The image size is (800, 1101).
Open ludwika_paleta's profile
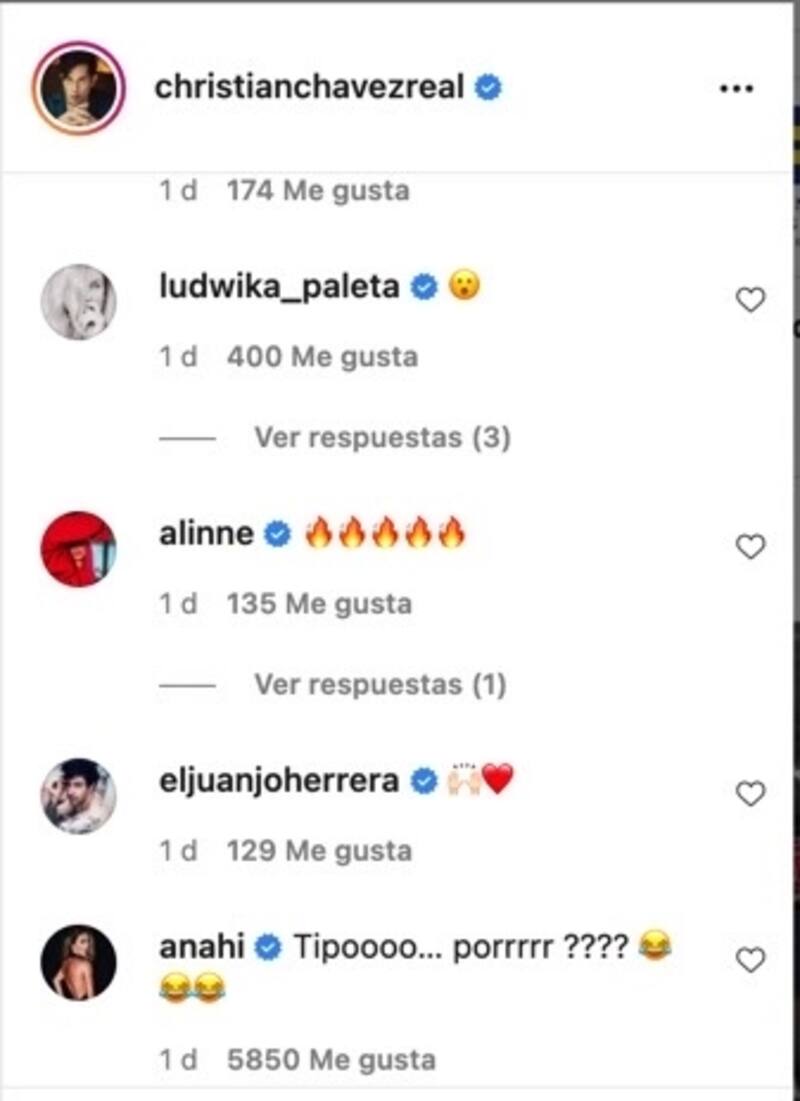279,288
